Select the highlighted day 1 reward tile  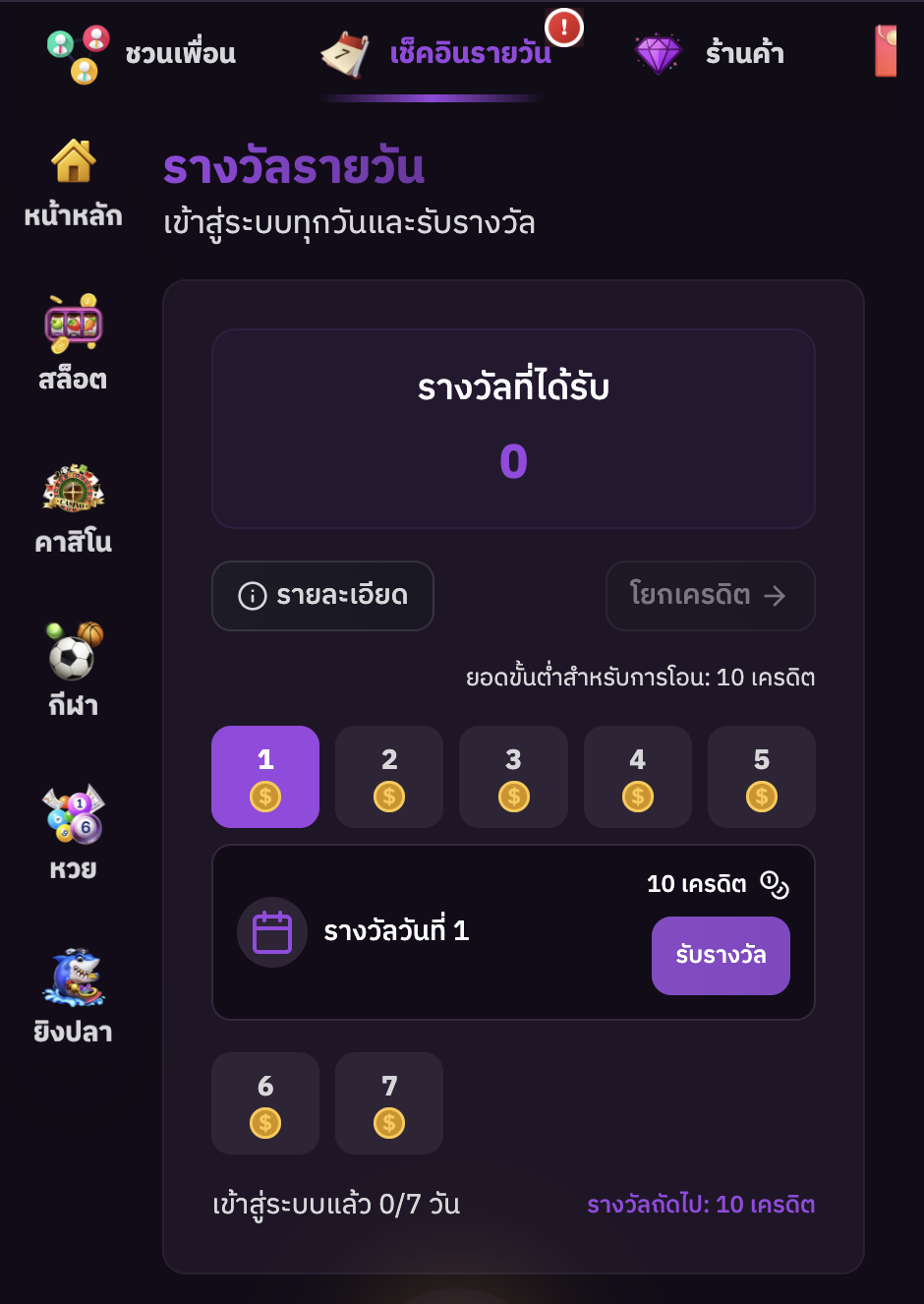[x=265, y=777]
